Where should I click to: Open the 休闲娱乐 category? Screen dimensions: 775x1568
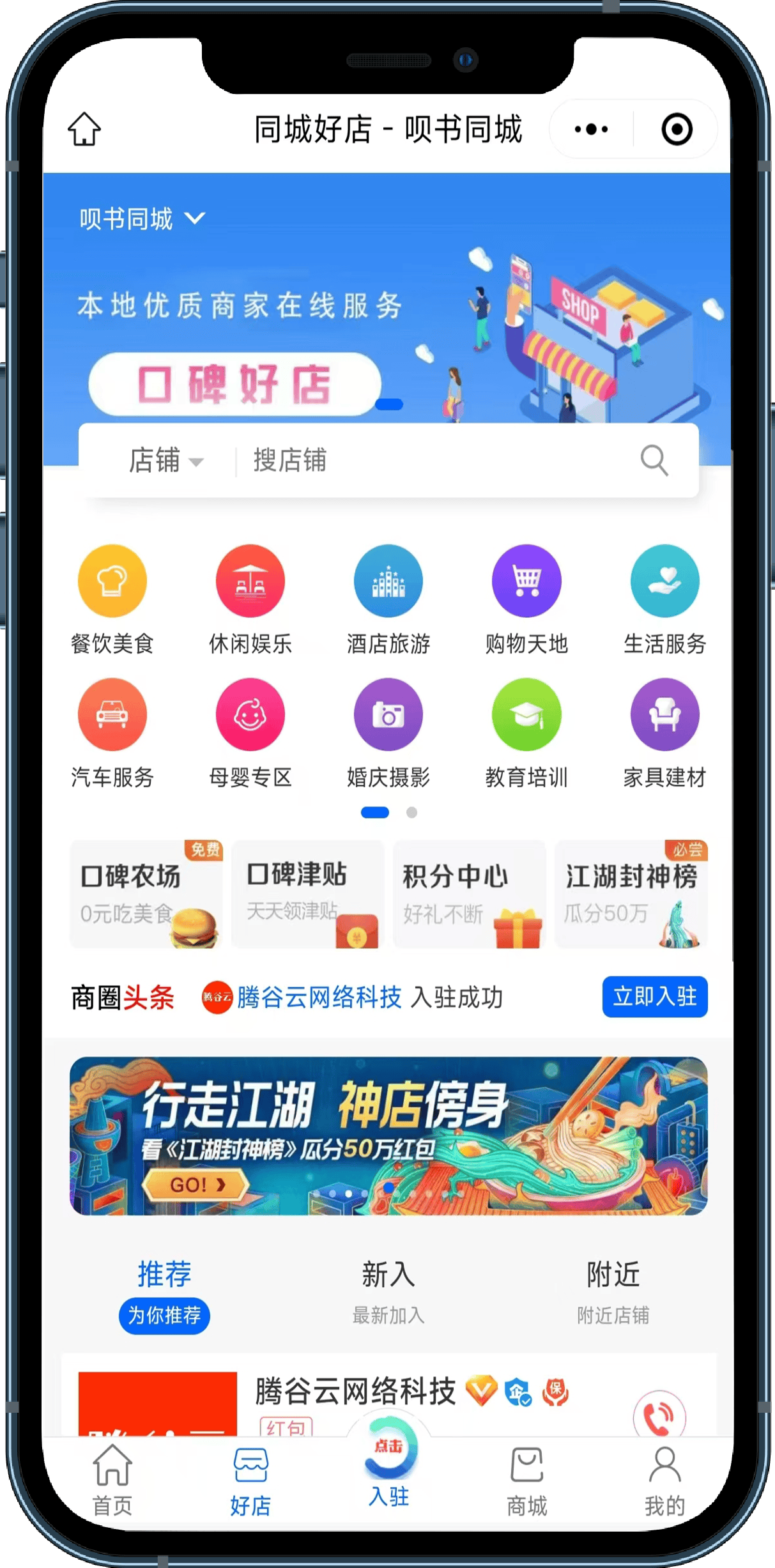click(x=250, y=599)
